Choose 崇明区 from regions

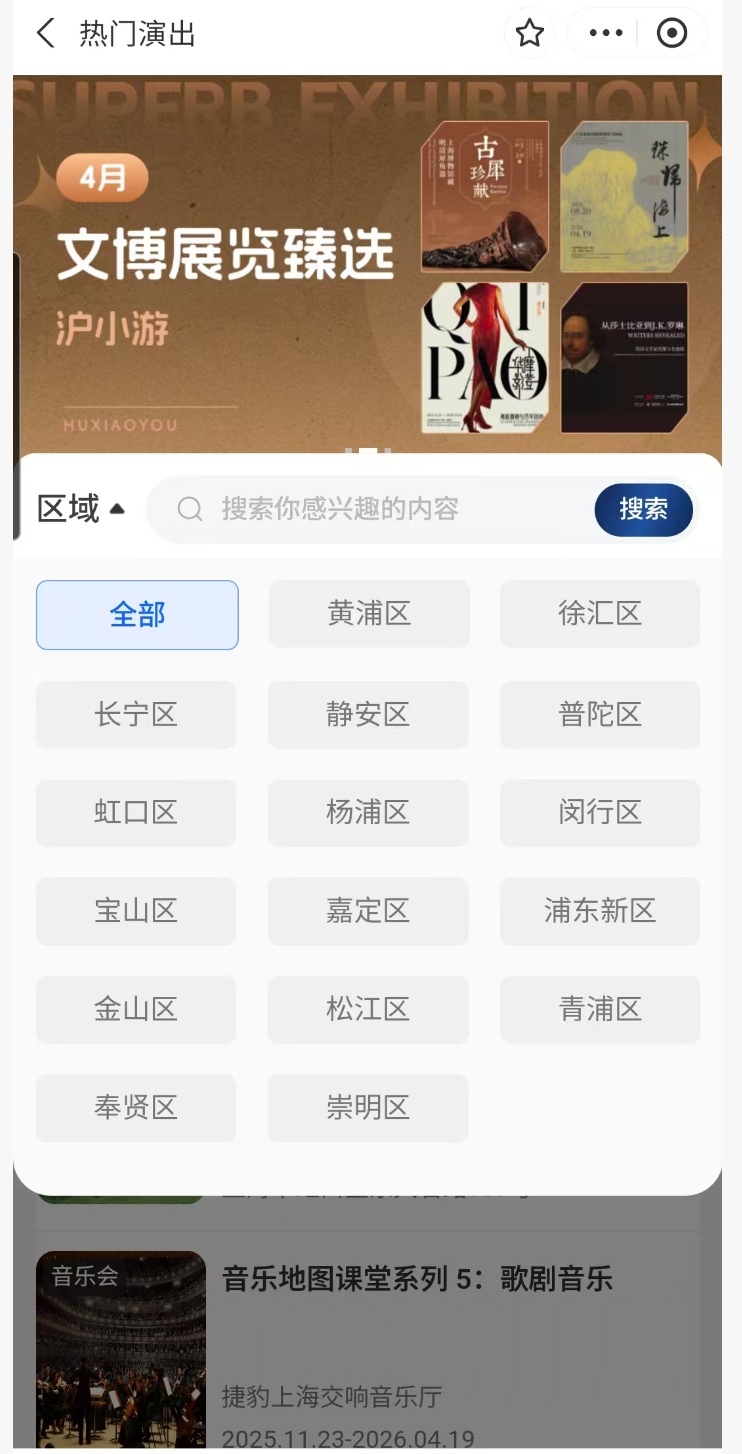(368, 1108)
